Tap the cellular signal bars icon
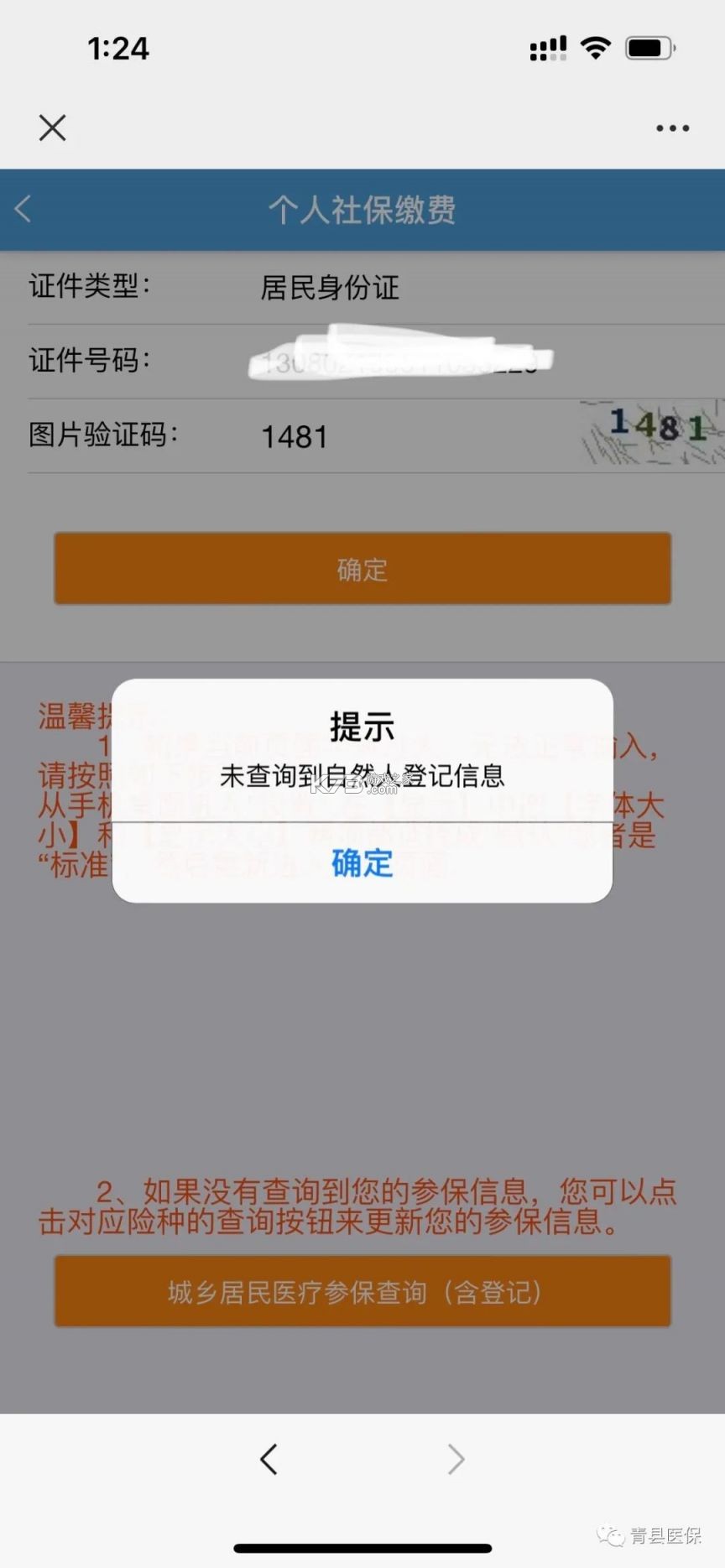Viewport: 725px width, 1568px height. (547, 48)
